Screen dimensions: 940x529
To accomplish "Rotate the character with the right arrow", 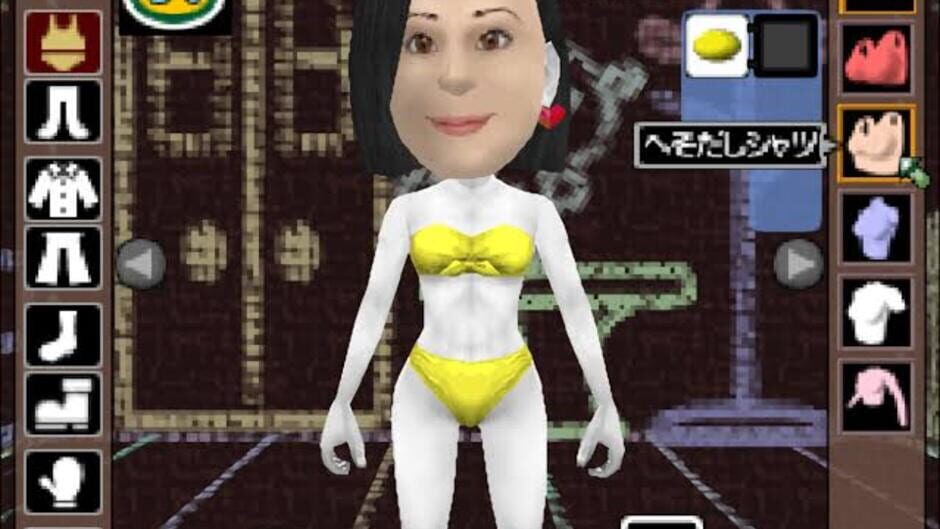I will (798, 265).
